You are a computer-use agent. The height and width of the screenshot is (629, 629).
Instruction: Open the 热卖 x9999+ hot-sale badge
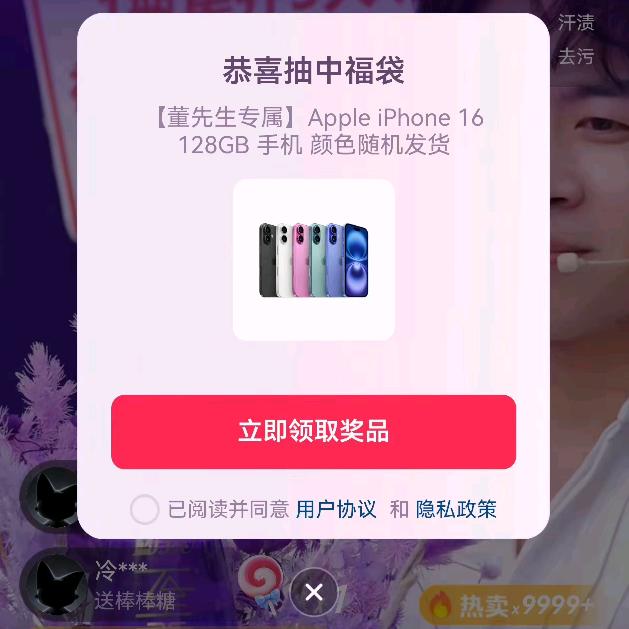pos(506,605)
